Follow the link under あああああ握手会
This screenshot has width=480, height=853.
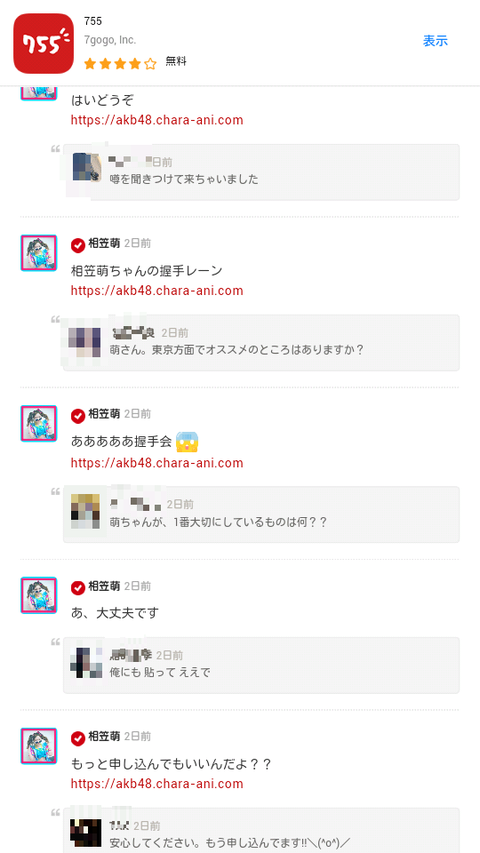click(157, 463)
